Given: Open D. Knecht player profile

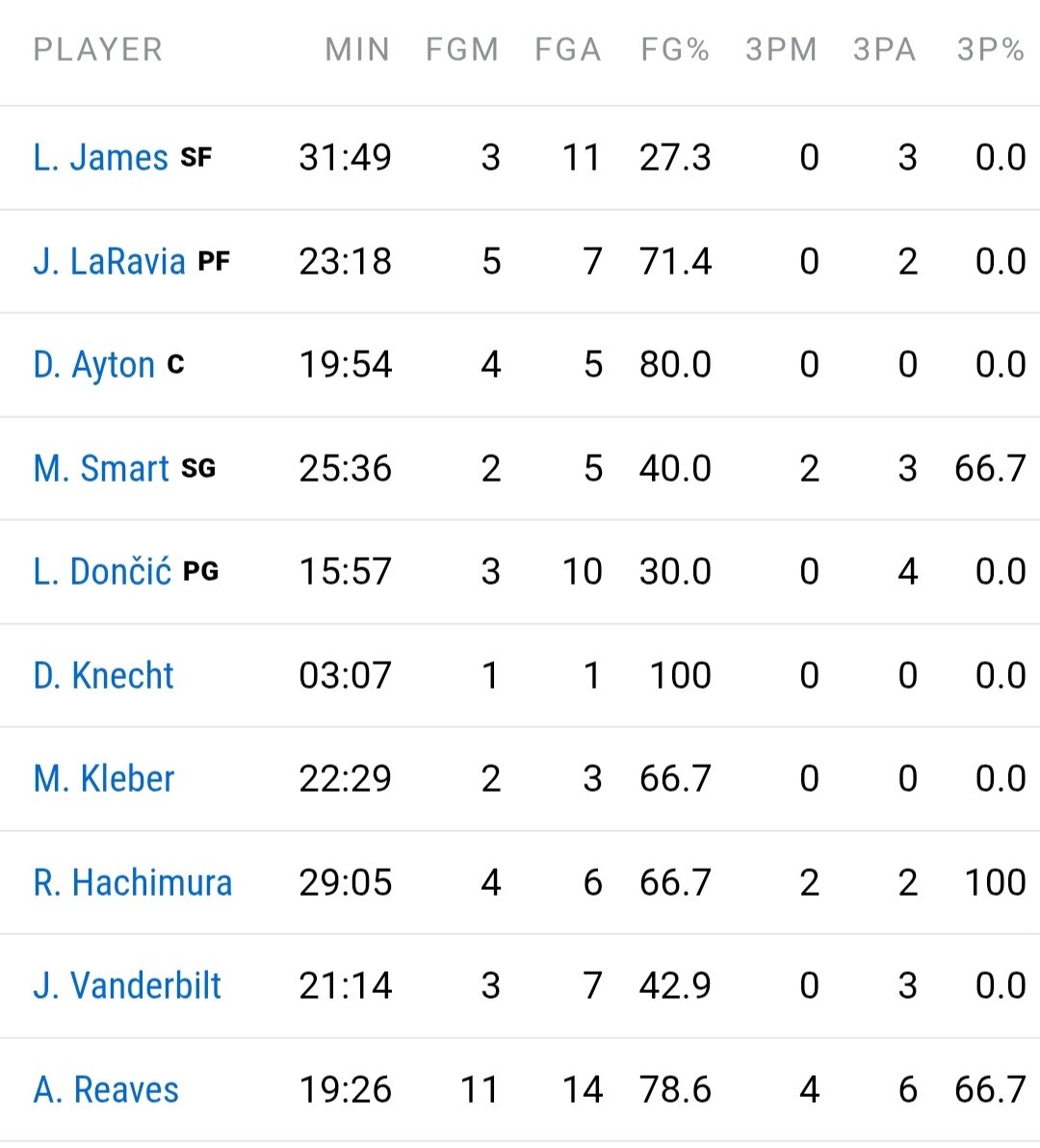Looking at the screenshot, I should click(103, 676).
